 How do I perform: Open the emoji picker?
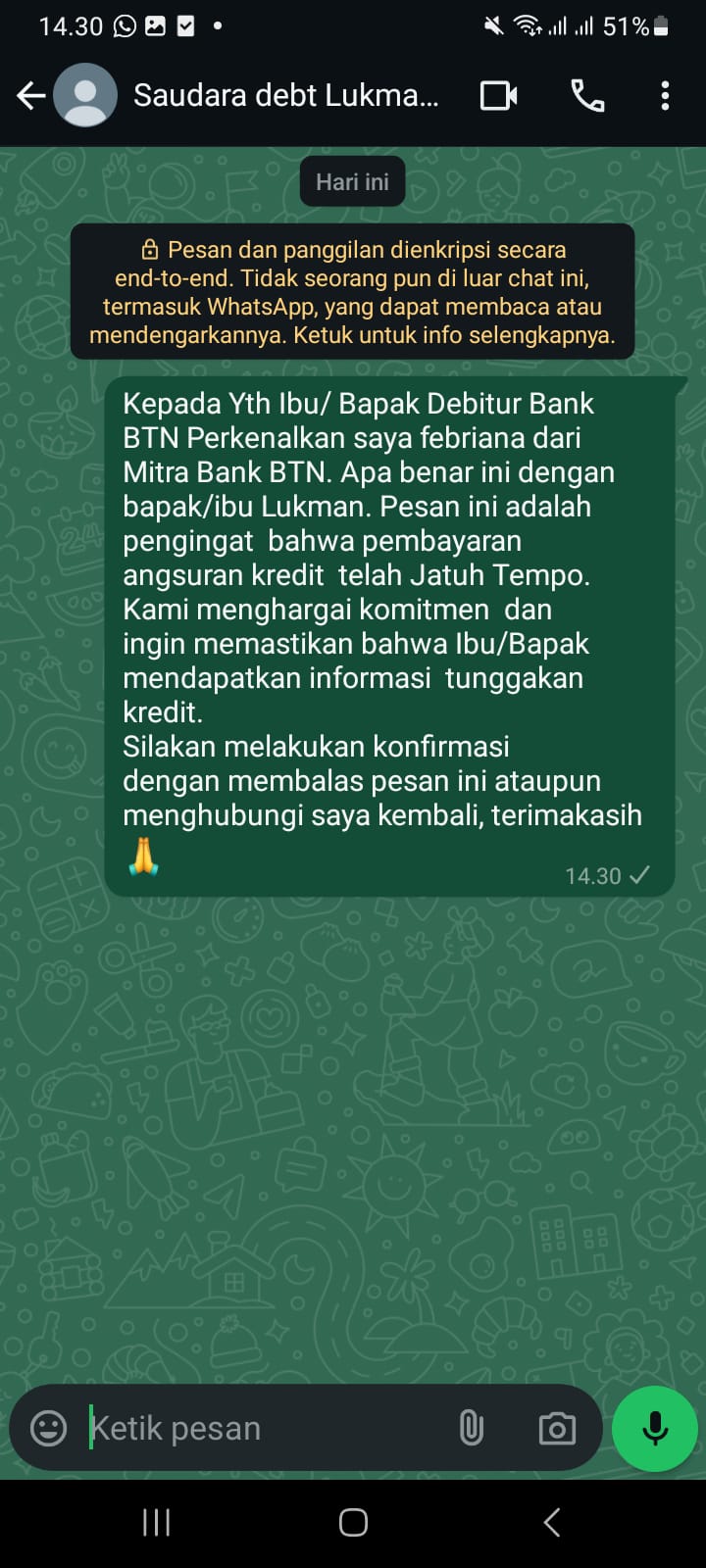point(49,1428)
